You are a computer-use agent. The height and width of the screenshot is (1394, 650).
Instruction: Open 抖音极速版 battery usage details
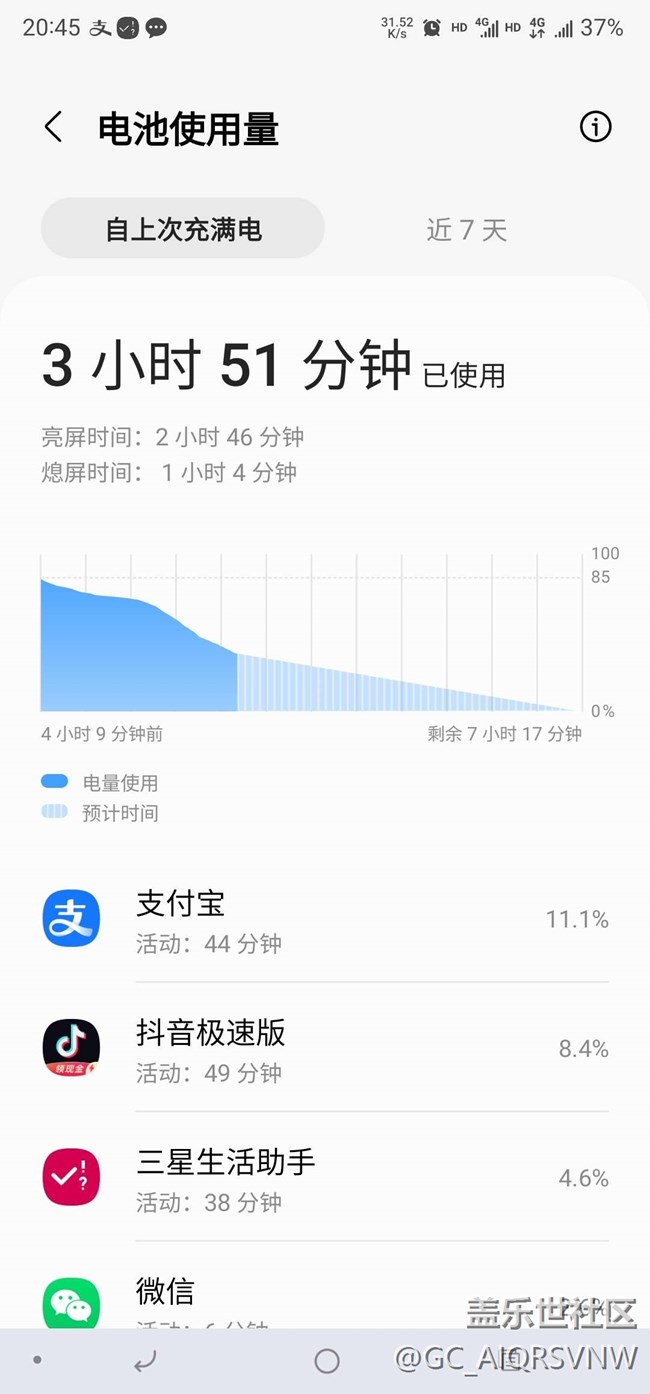pyautogui.click(x=325, y=1047)
